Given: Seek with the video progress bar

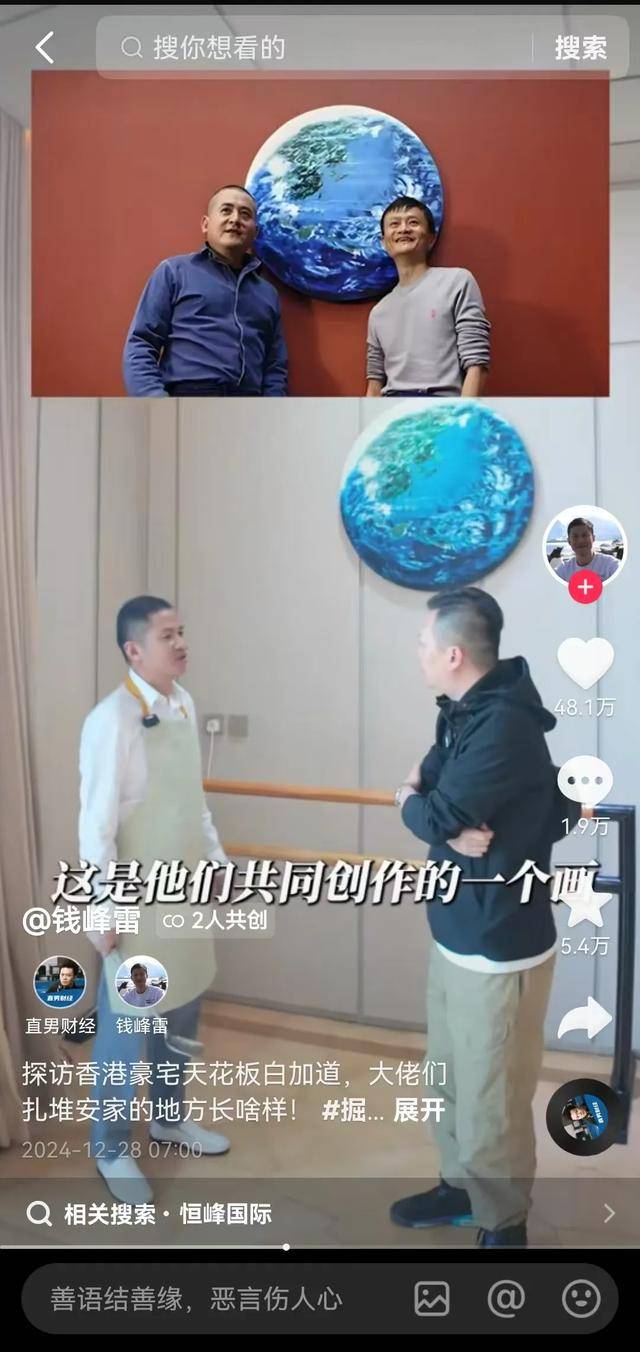Looking at the screenshot, I should 286,1247.
